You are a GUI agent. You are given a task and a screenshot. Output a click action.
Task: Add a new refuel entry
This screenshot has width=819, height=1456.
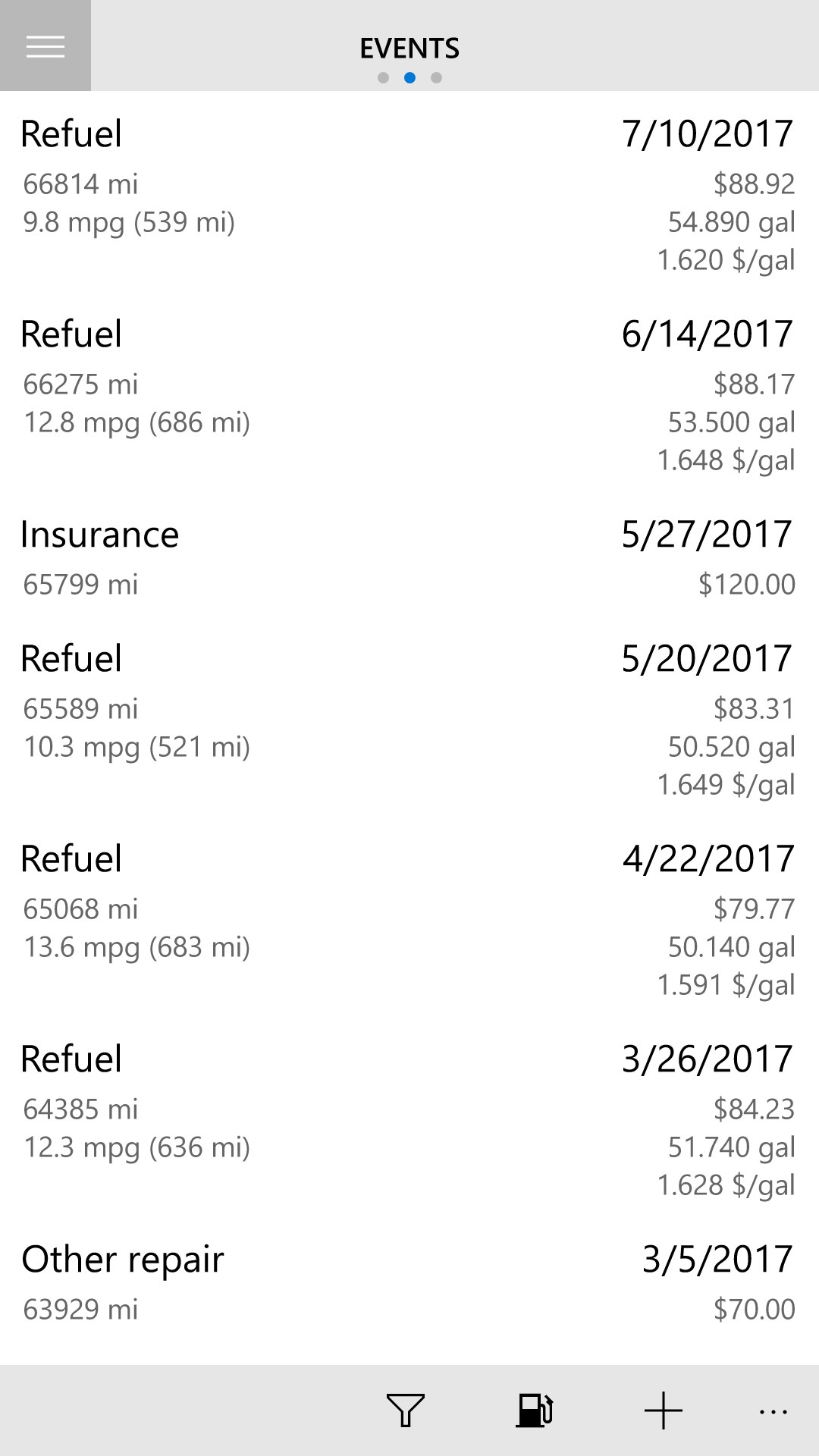(x=535, y=1410)
